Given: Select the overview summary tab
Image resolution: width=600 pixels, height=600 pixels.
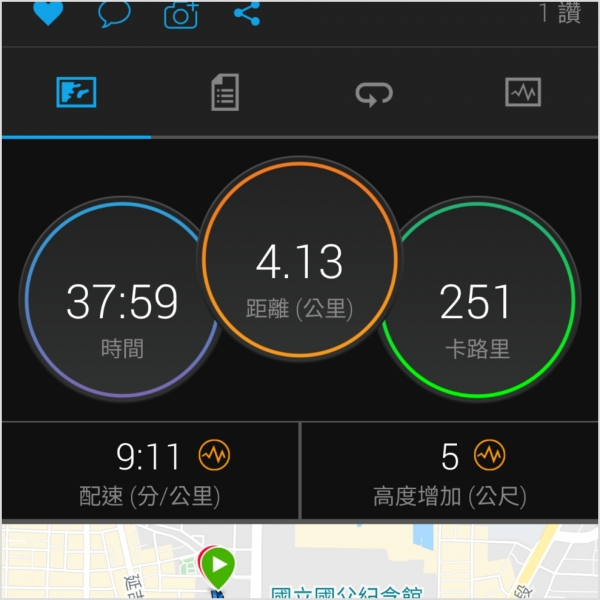Looking at the screenshot, I should pyautogui.click(x=76, y=94).
